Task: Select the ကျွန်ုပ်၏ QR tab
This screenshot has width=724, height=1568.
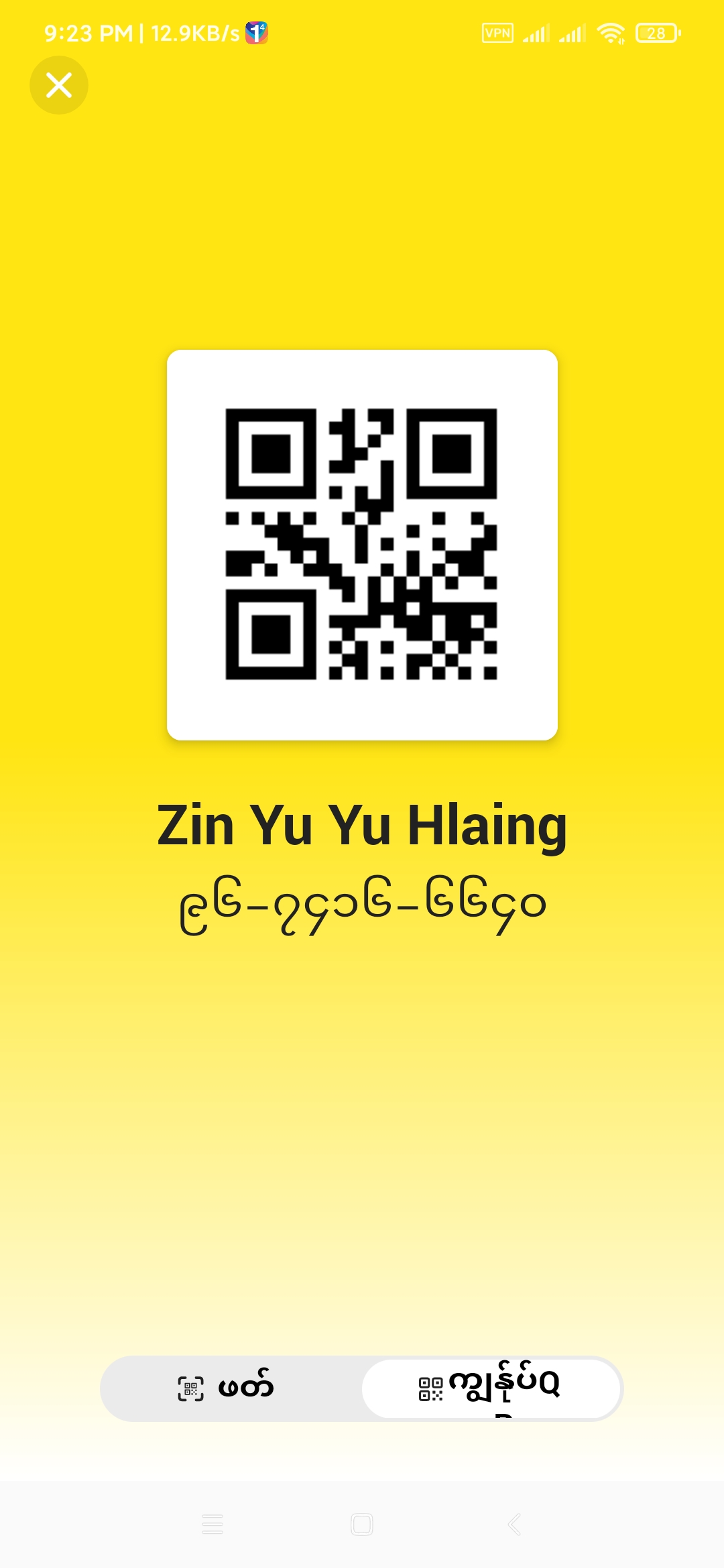Action: (491, 1388)
